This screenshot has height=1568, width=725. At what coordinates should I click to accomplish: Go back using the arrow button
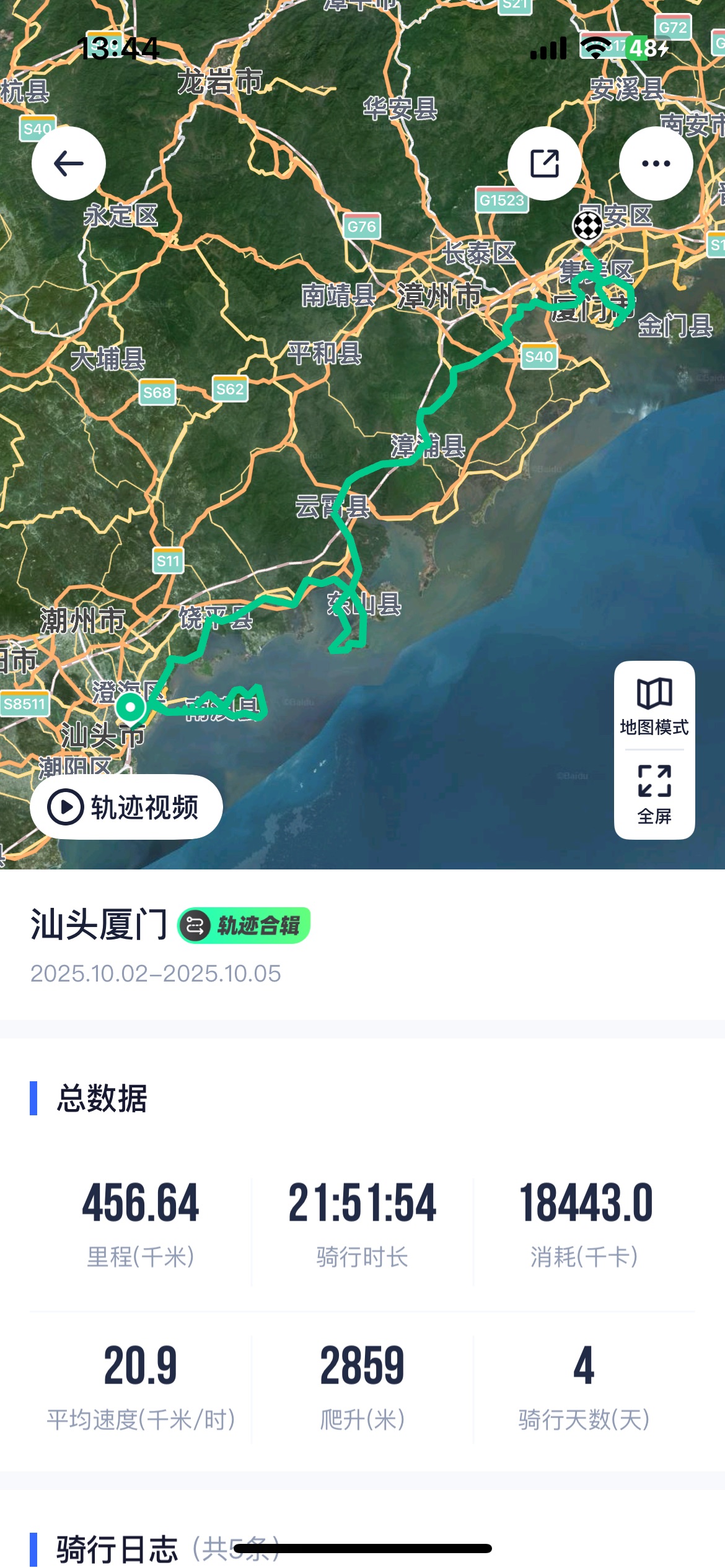[69, 163]
